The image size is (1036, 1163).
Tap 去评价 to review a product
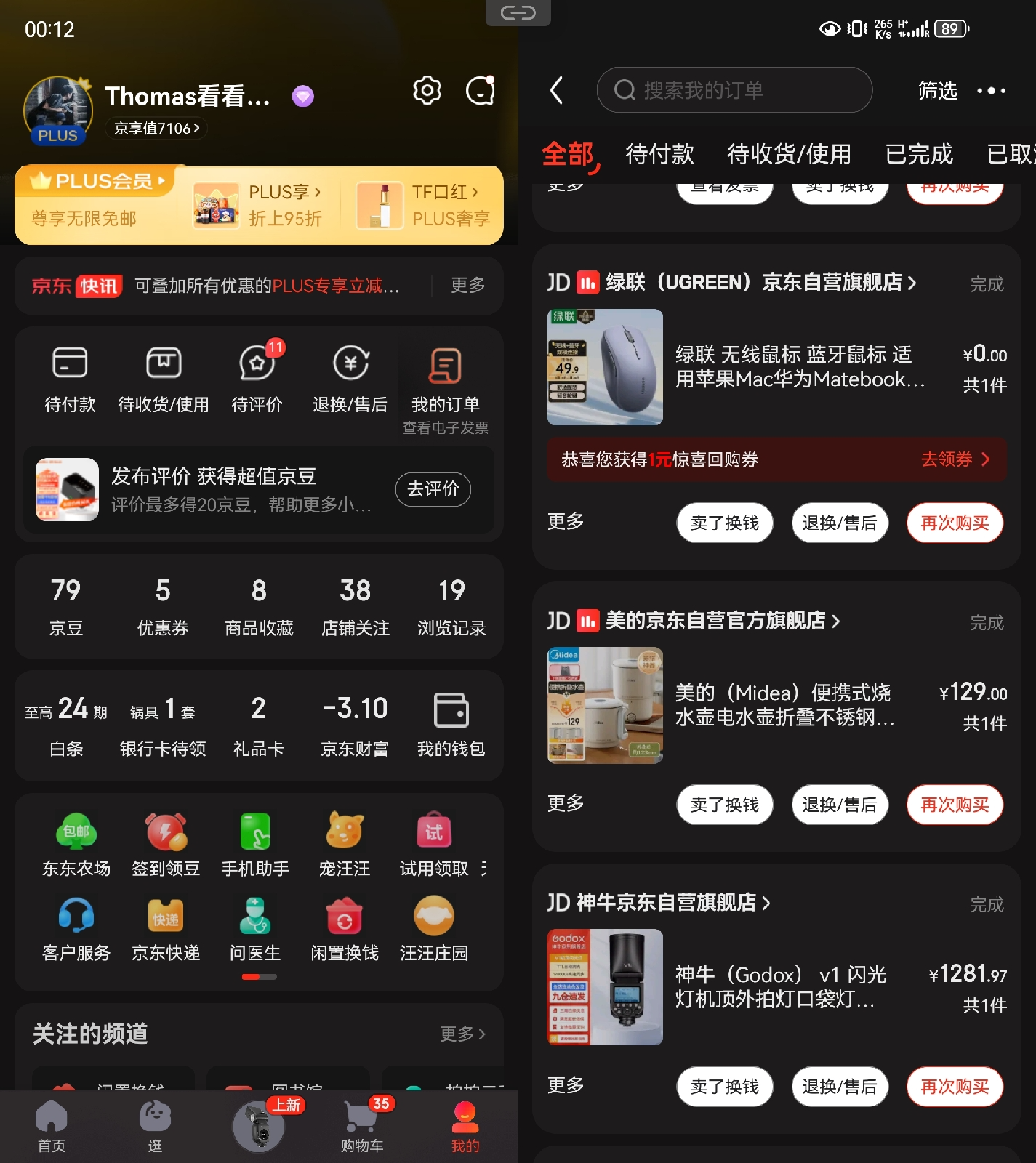pos(433,489)
